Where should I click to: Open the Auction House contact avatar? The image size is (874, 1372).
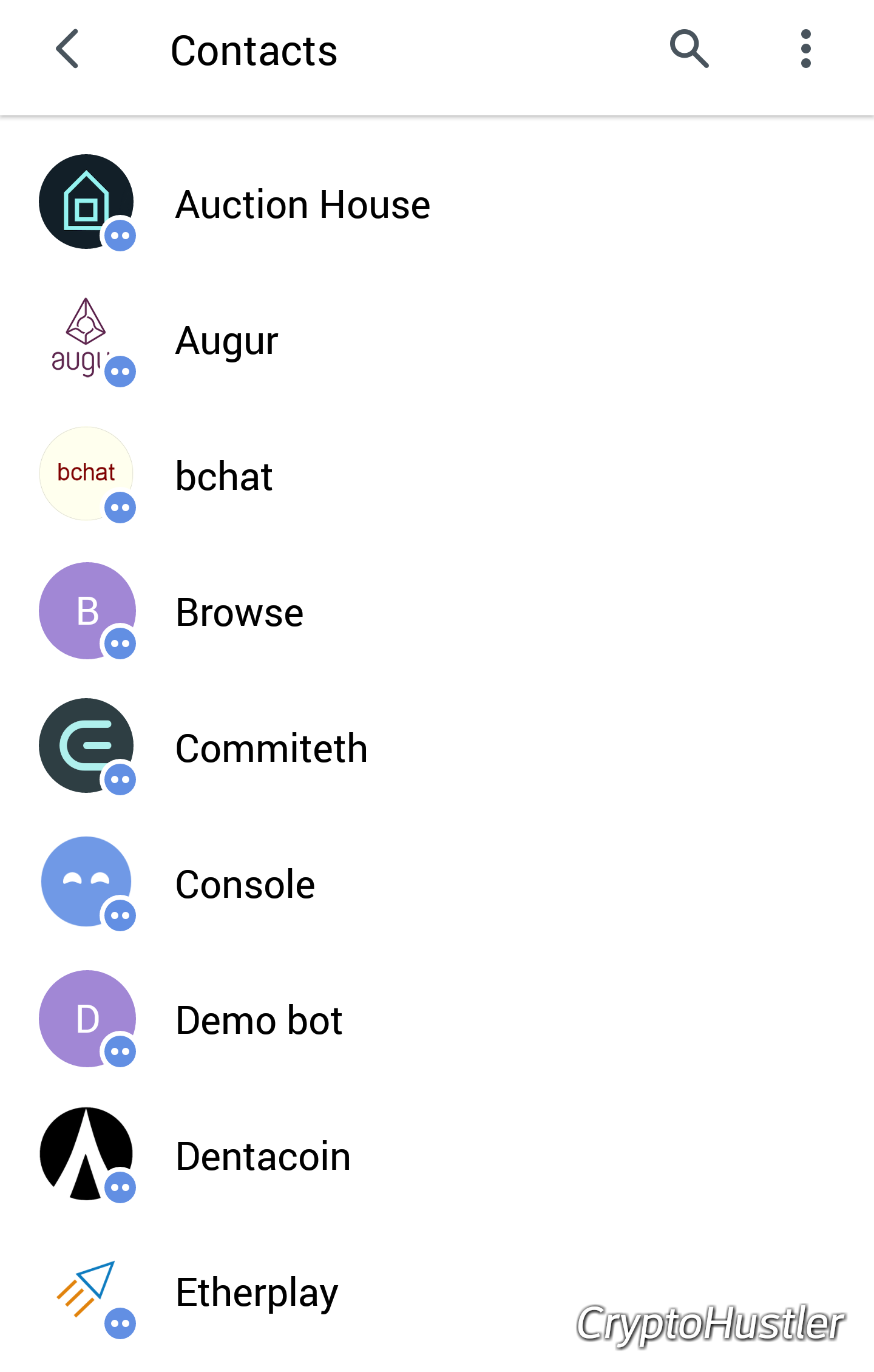coord(86,203)
